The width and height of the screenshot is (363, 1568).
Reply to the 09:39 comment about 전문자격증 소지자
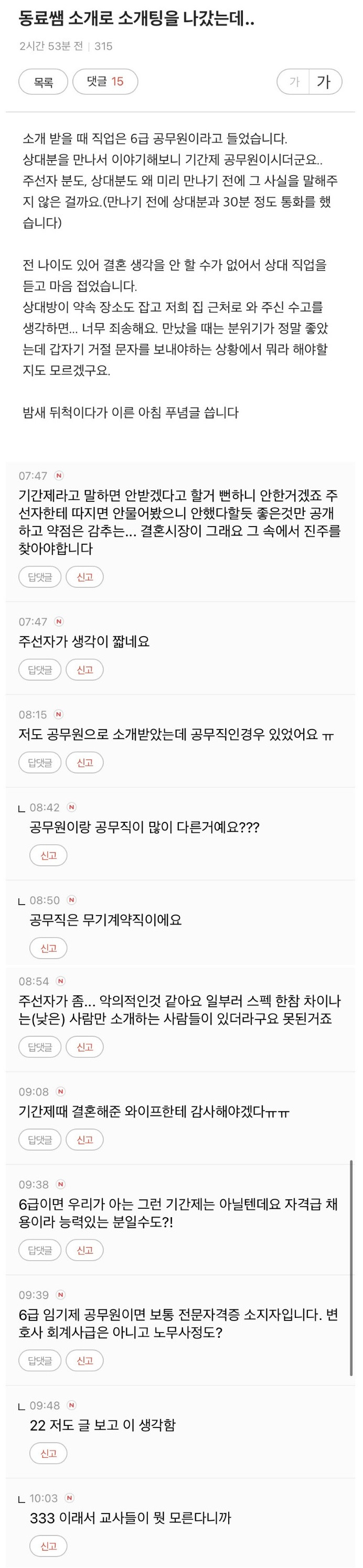point(40,1360)
